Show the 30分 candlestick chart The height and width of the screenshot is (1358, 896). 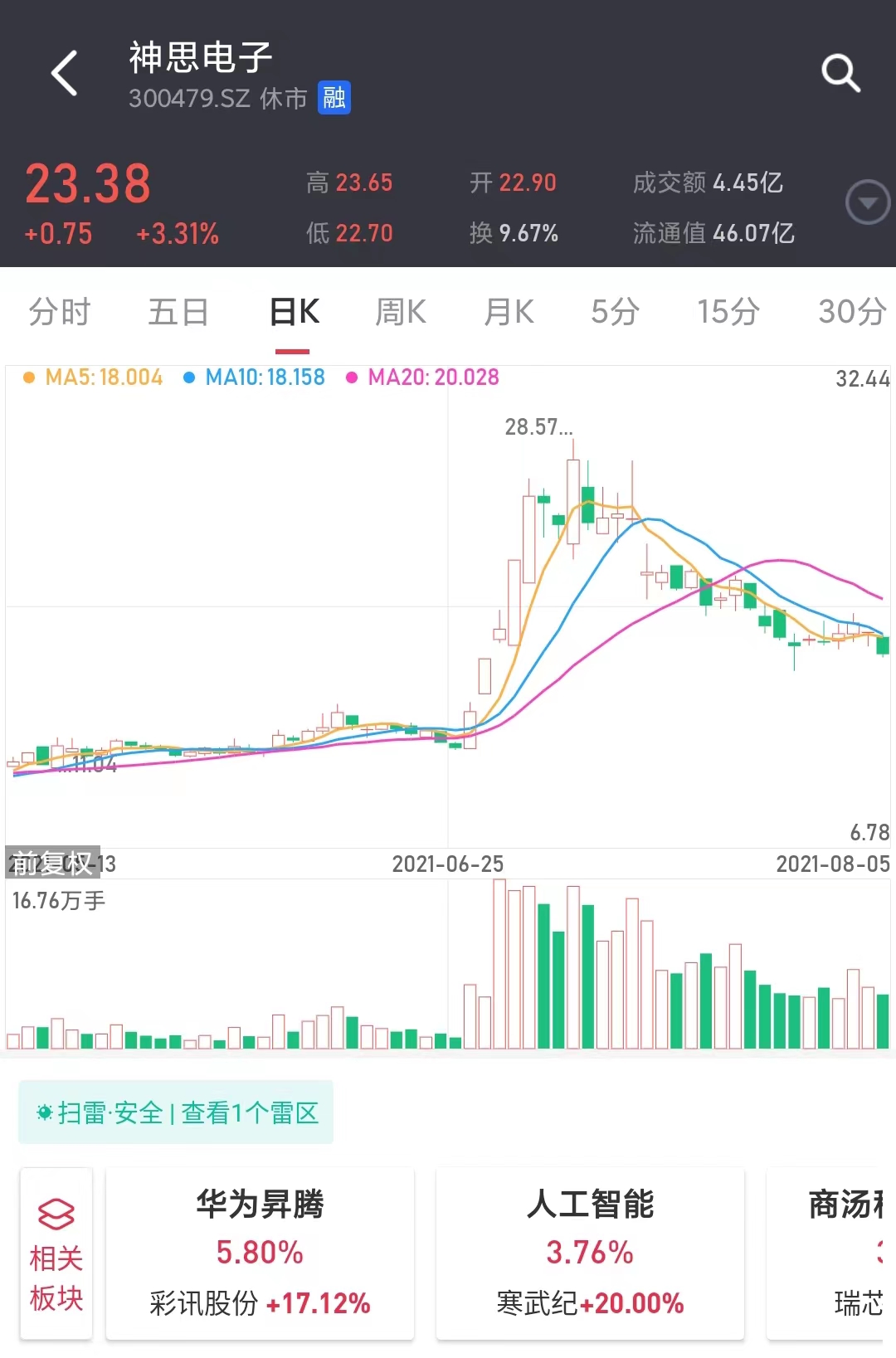point(851,313)
